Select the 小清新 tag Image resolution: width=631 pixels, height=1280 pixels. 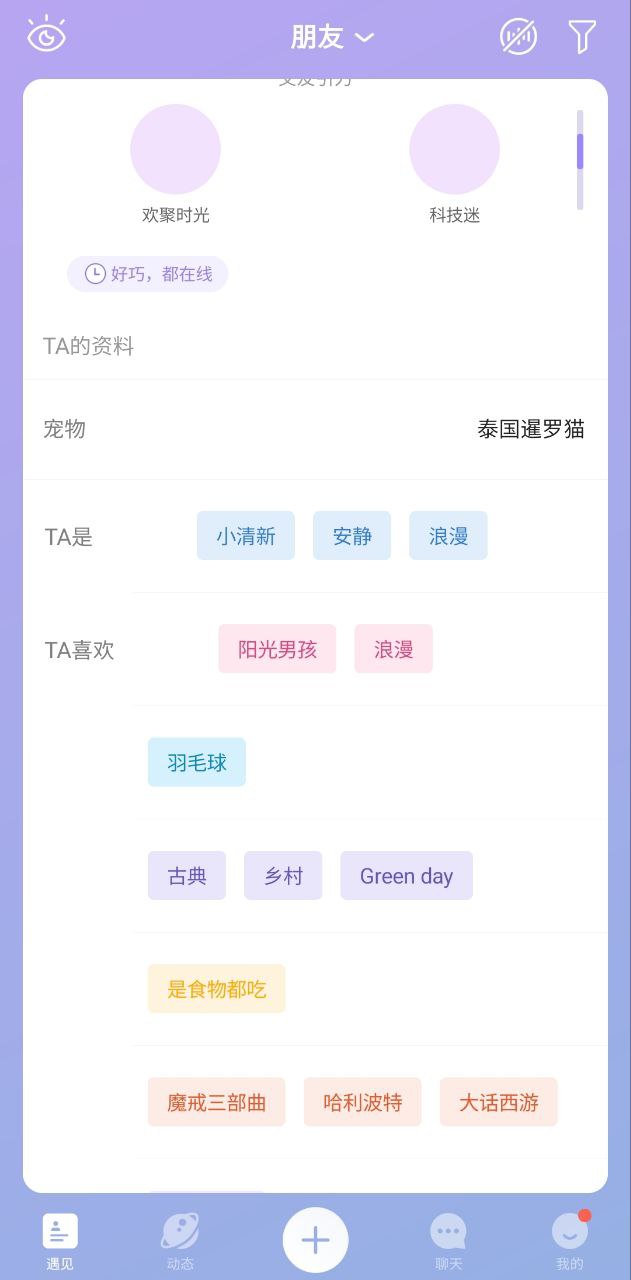coord(246,536)
